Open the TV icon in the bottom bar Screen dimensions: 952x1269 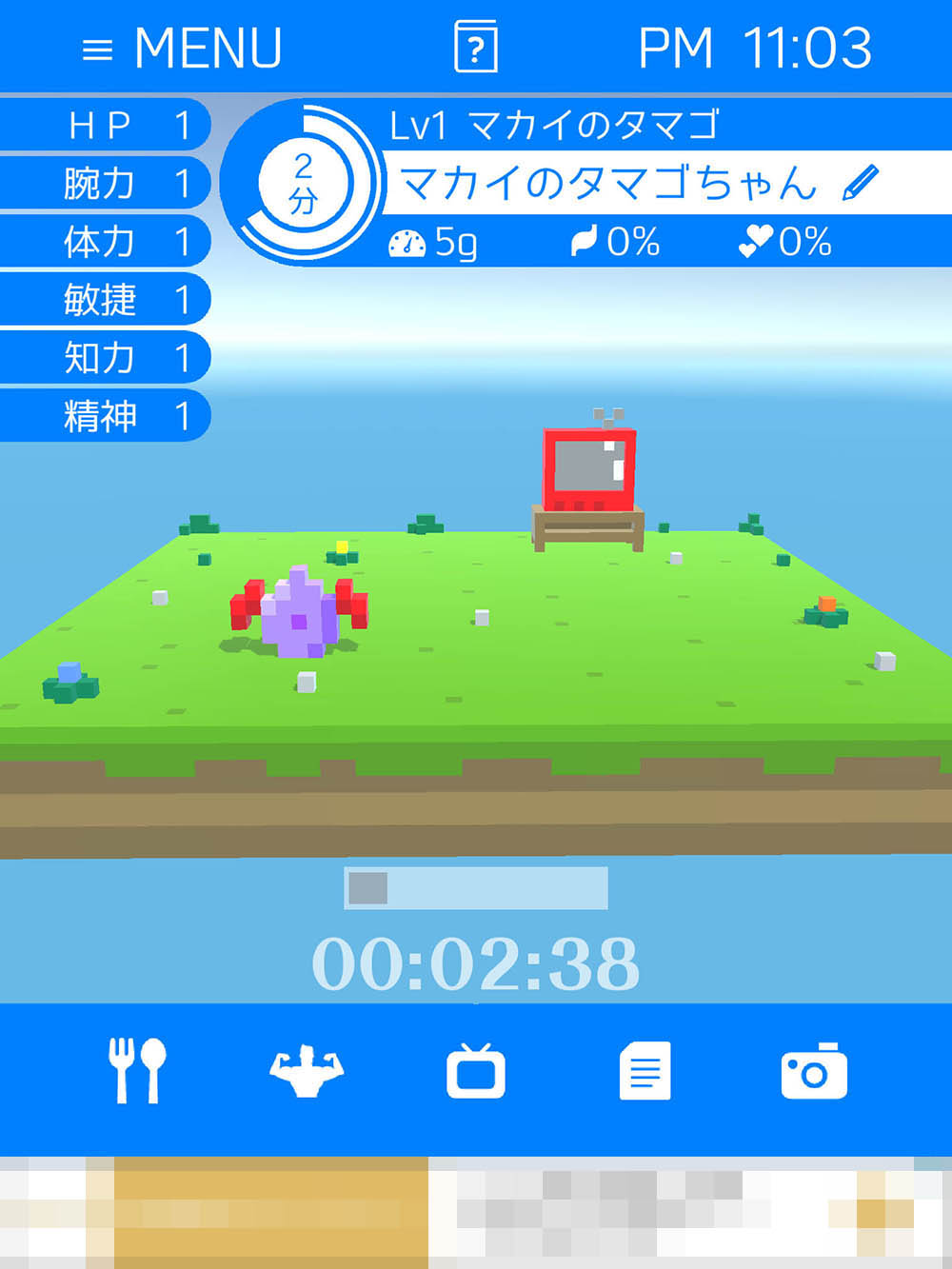476,1072
